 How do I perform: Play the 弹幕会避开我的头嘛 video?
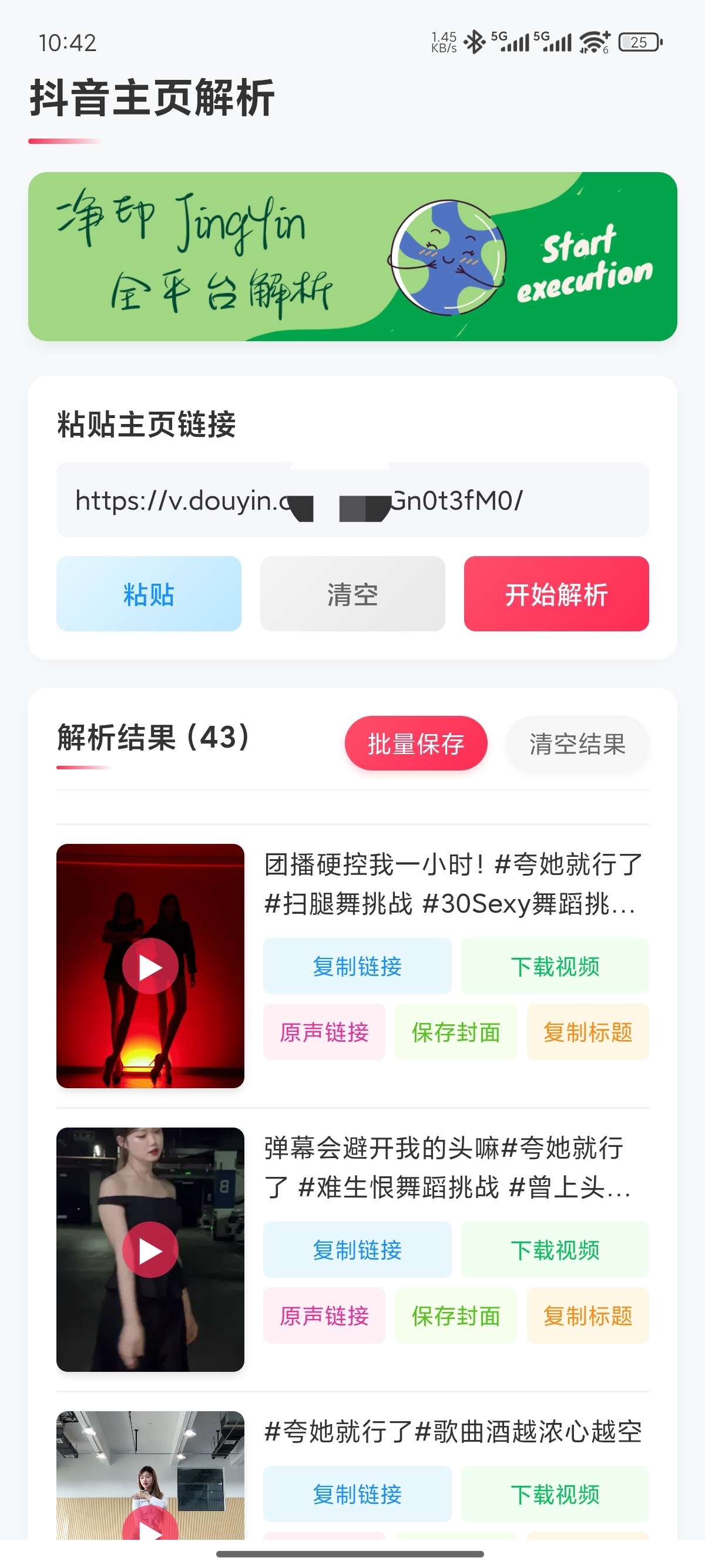coord(150,1250)
